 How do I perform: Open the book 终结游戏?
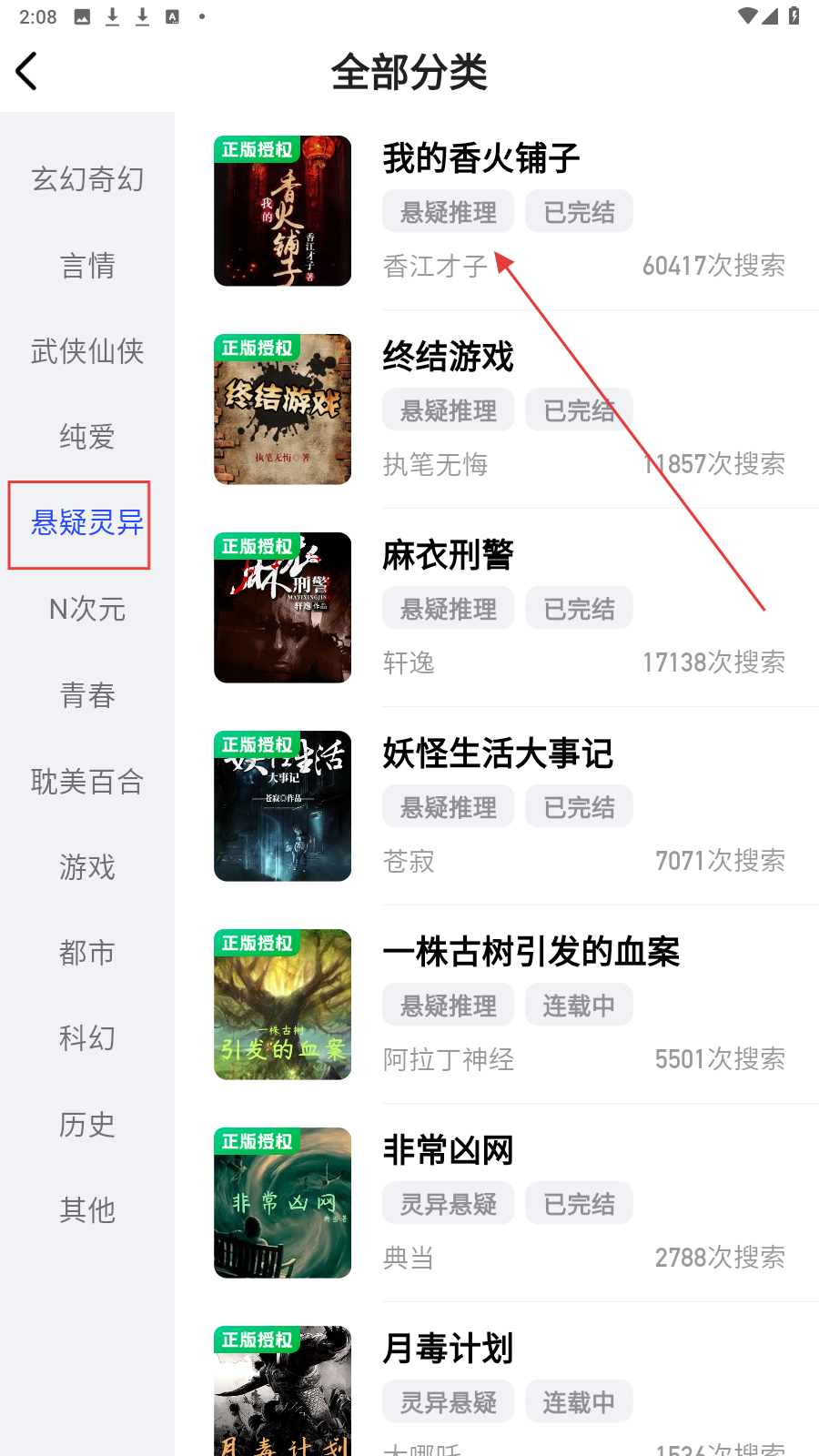(x=448, y=357)
